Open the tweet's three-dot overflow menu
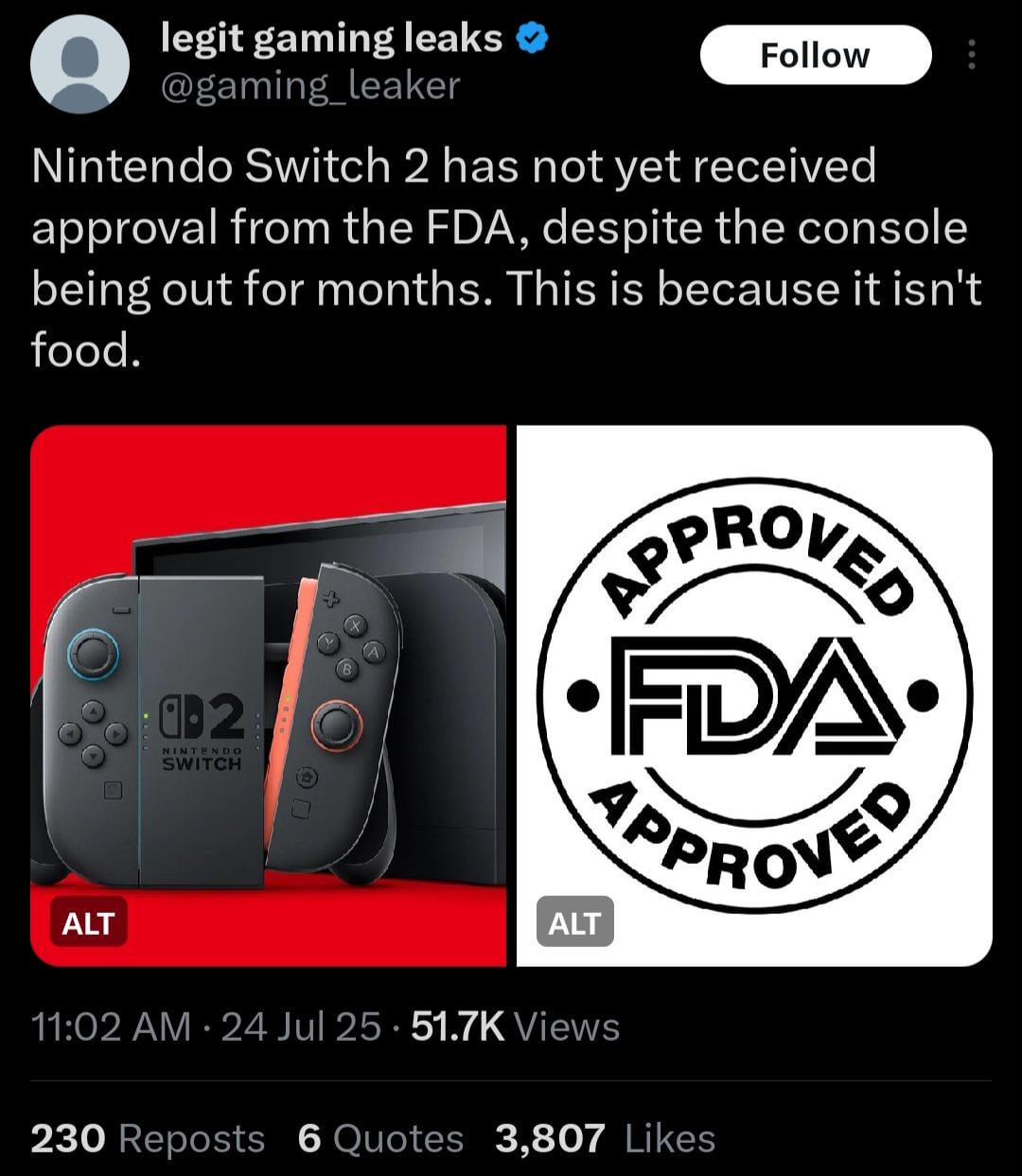The width and height of the screenshot is (1022, 1176). 971,55
